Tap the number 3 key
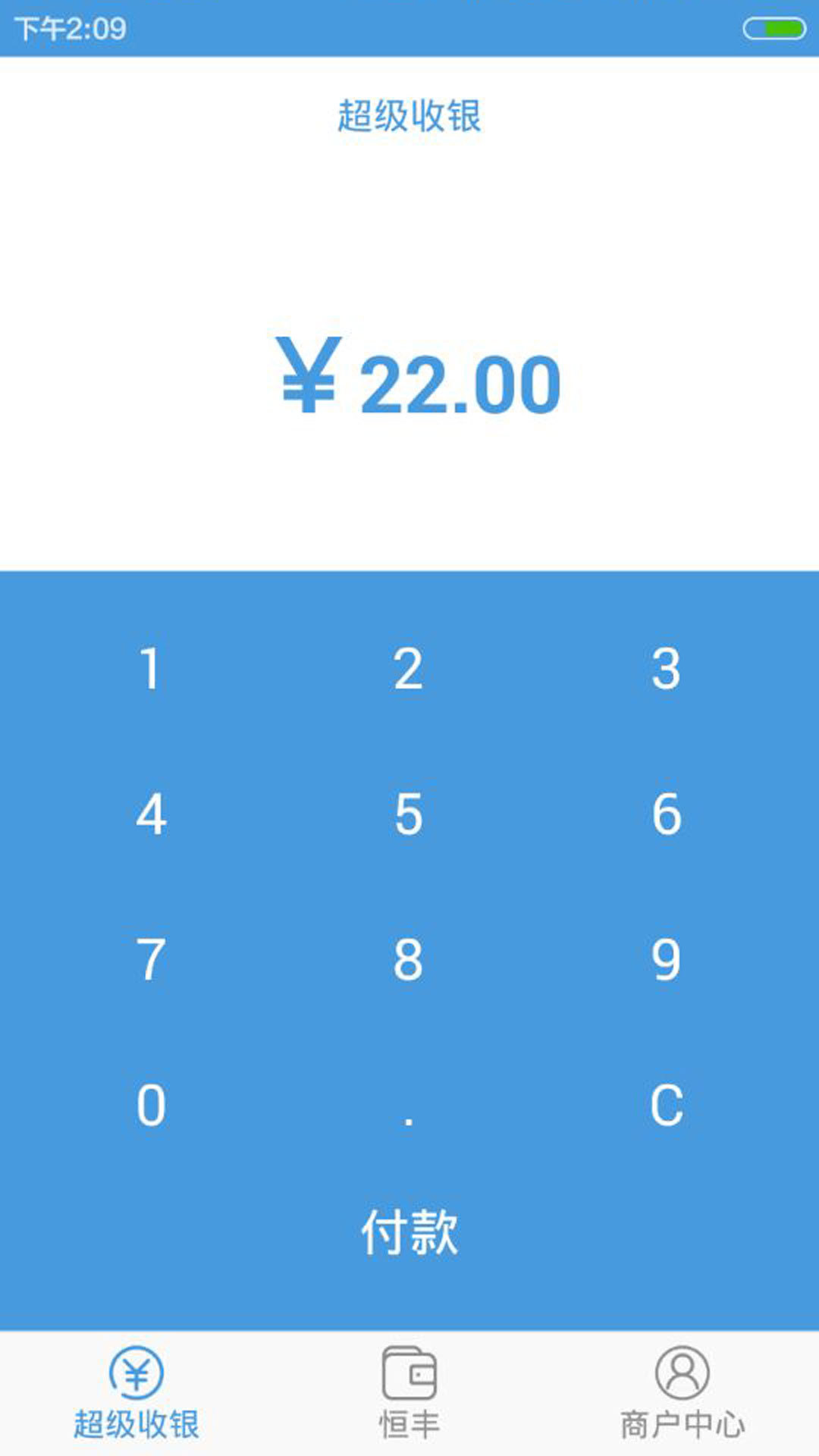The image size is (819, 1456). [666, 669]
